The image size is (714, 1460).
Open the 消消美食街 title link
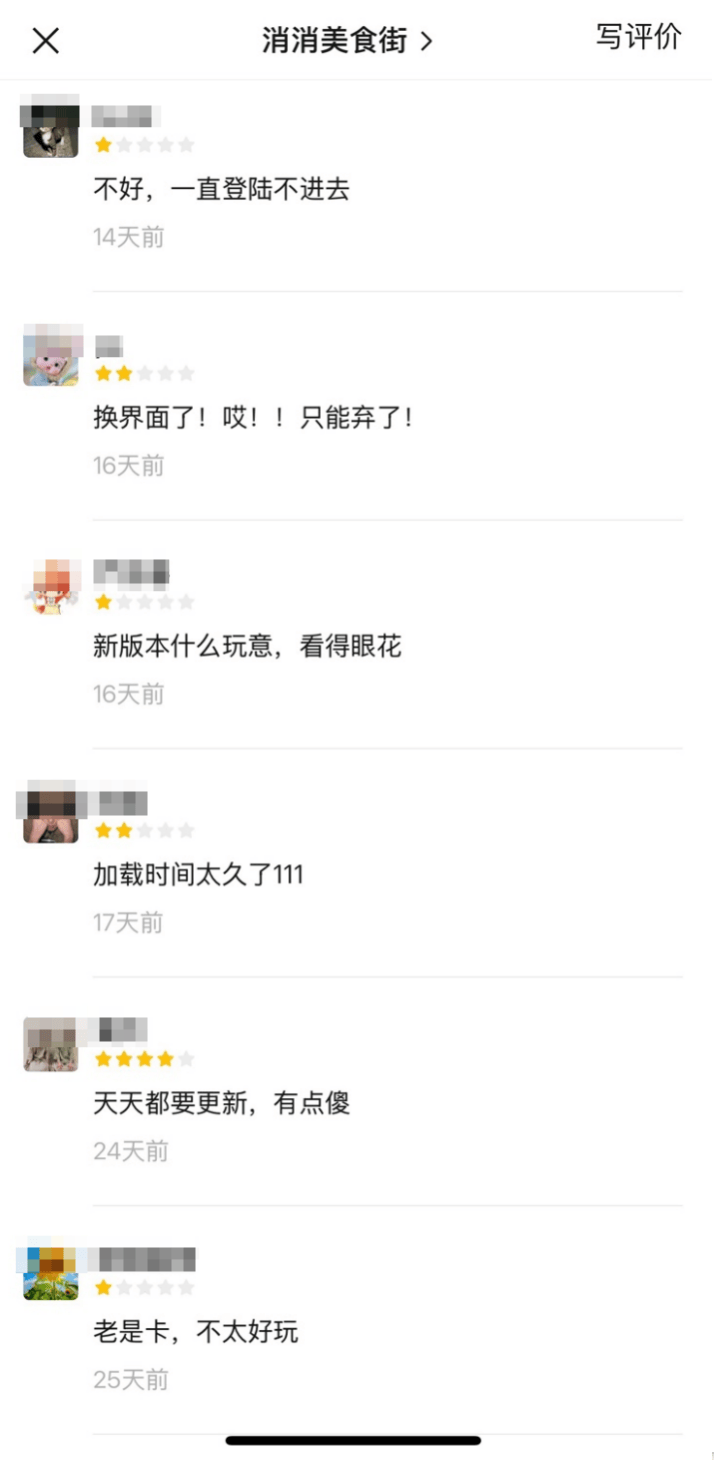point(347,41)
